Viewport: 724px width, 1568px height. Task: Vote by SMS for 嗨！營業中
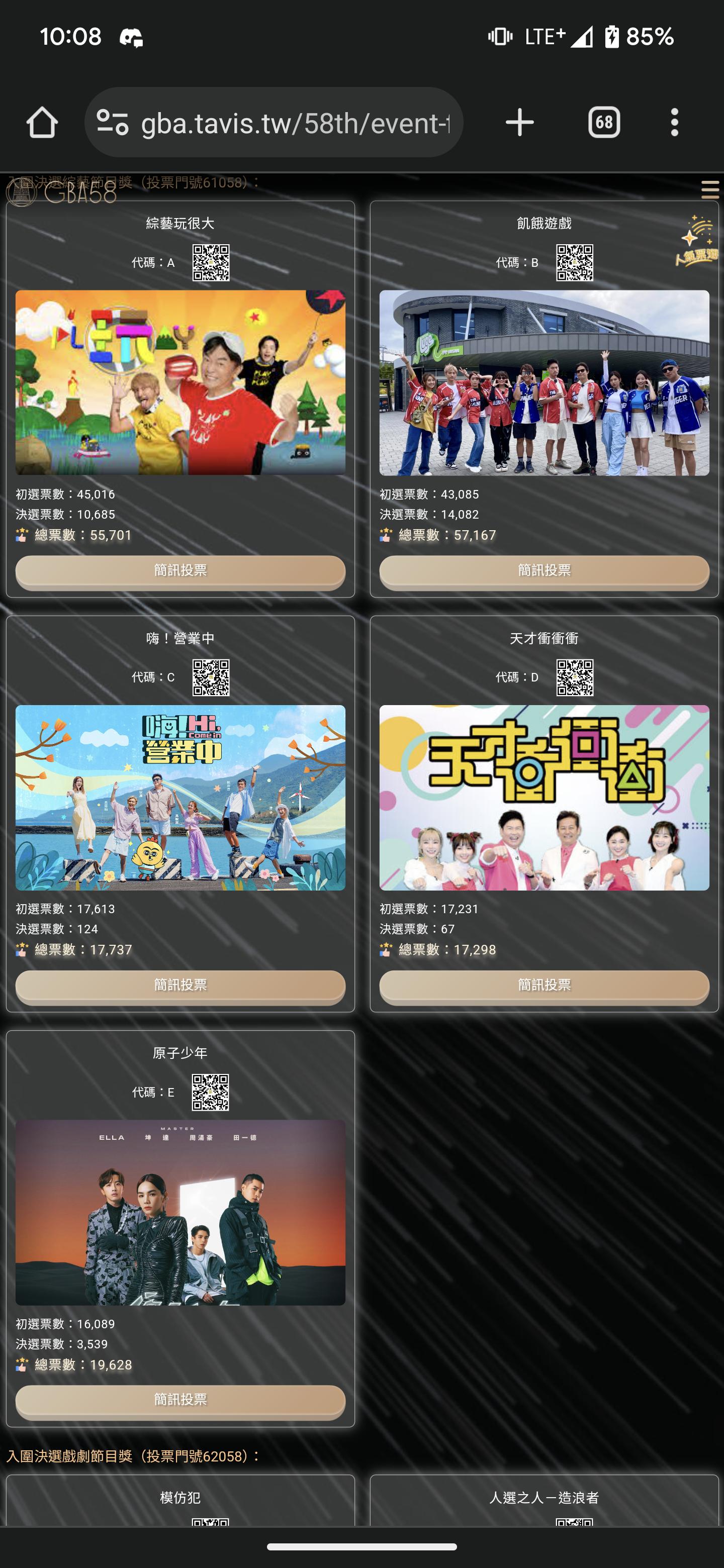180,985
